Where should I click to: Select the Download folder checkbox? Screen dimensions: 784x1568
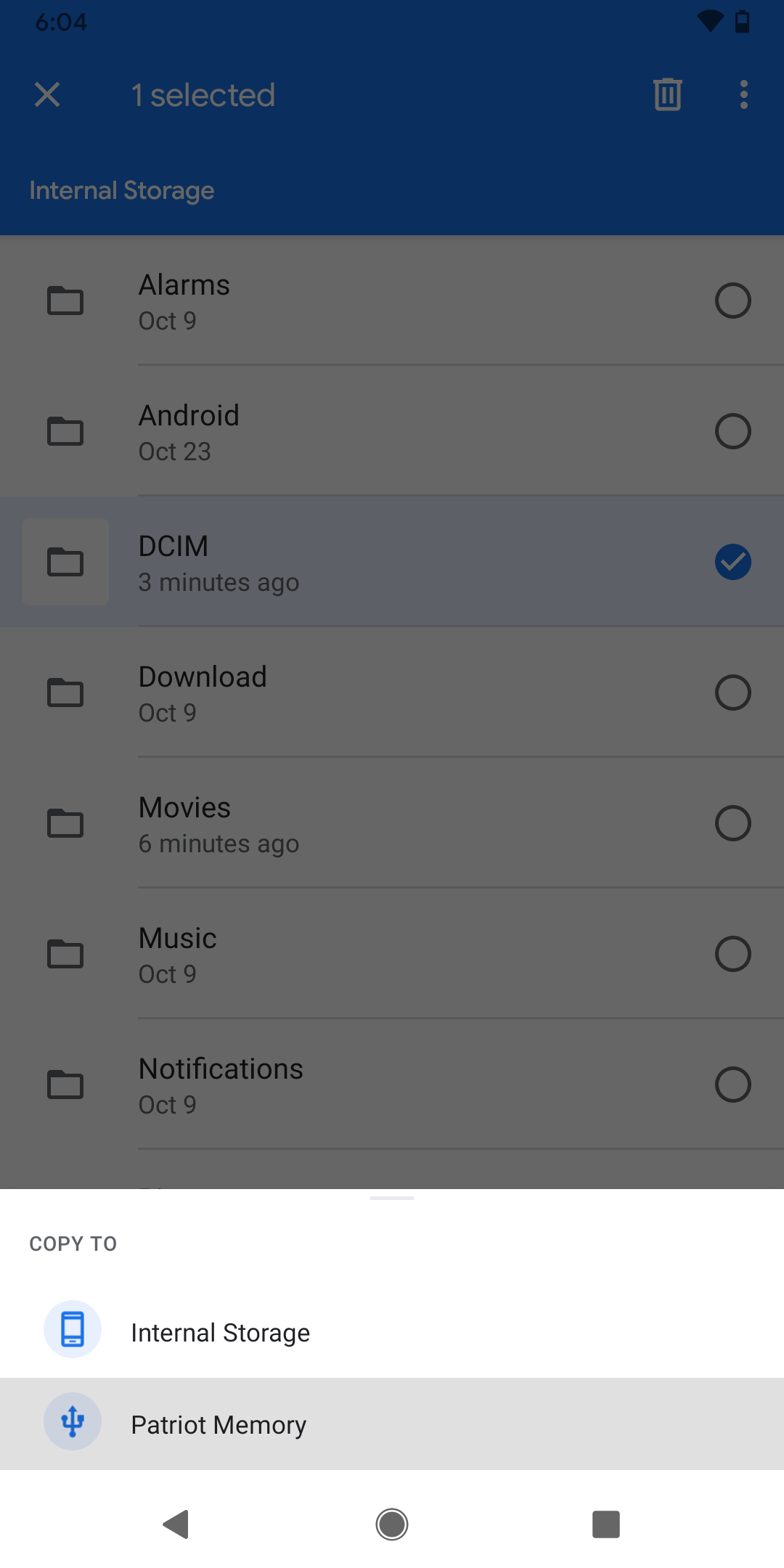pyautogui.click(x=732, y=693)
